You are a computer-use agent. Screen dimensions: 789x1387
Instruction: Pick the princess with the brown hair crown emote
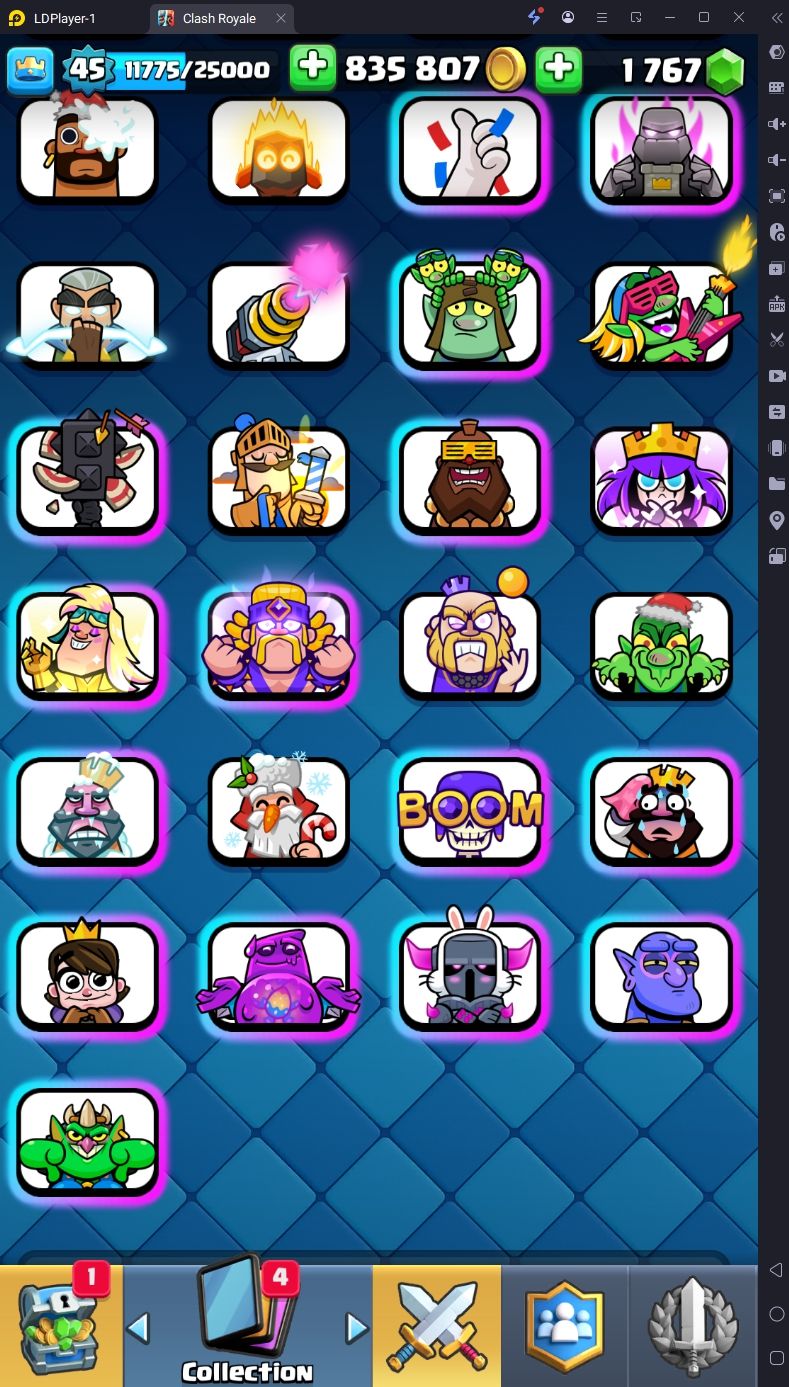(x=87, y=975)
